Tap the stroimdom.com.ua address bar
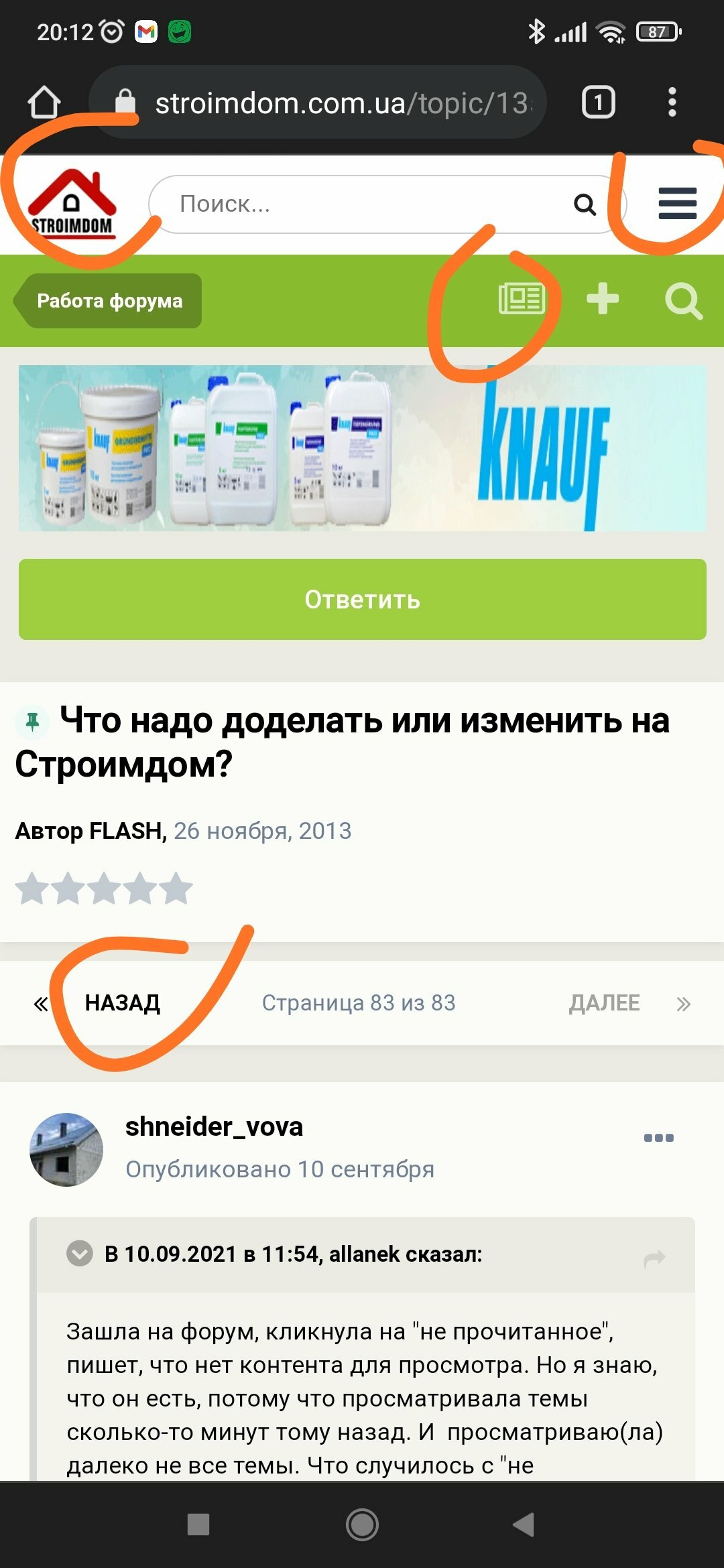The height and width of the screenshot is (1568, 724). [x=317, y=103]
